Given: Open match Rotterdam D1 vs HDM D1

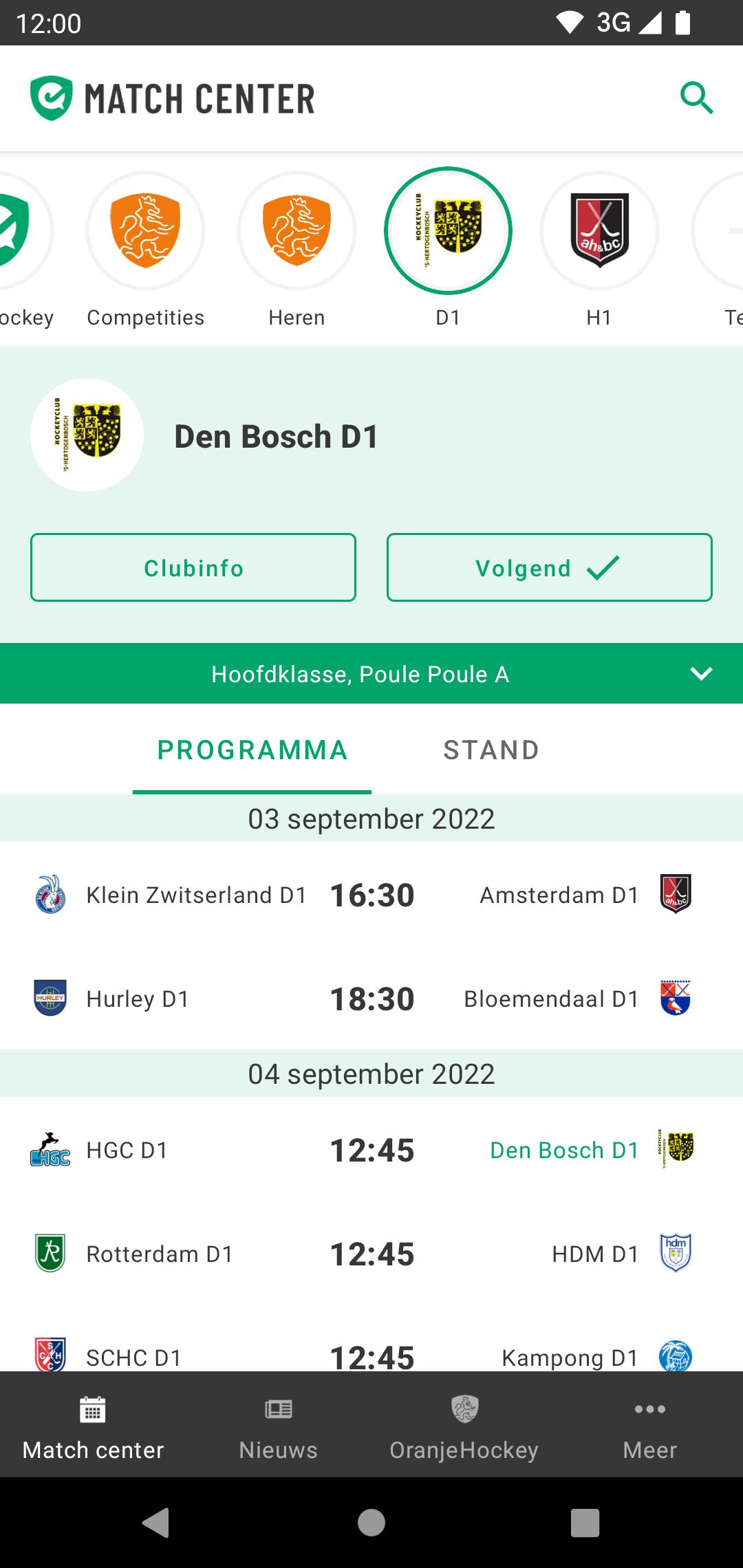Looking at the screenshot, I should click(371, 1254).
